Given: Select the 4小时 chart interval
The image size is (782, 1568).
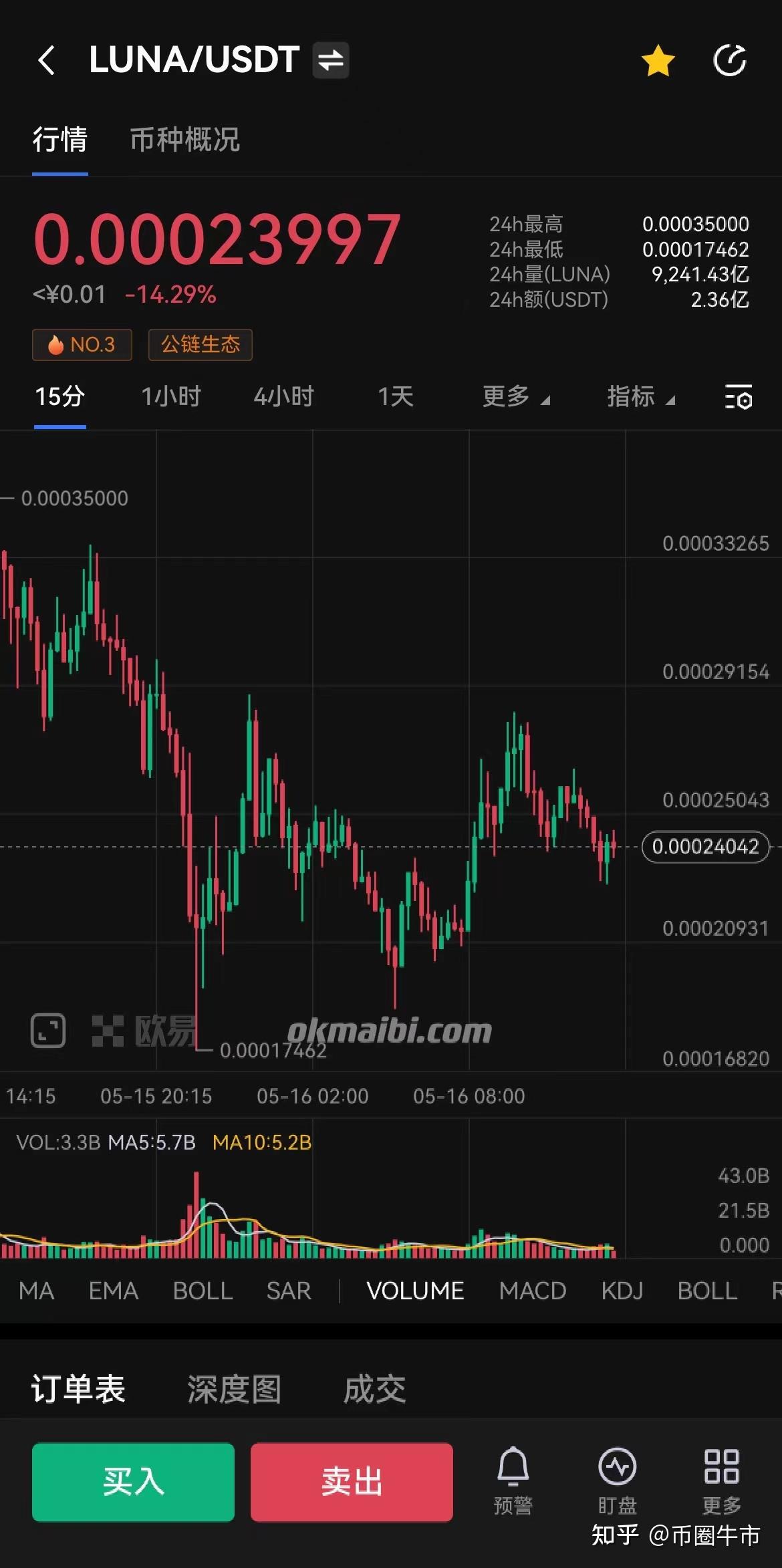Looking at the screenshot, I should click(x=283, y=397).
